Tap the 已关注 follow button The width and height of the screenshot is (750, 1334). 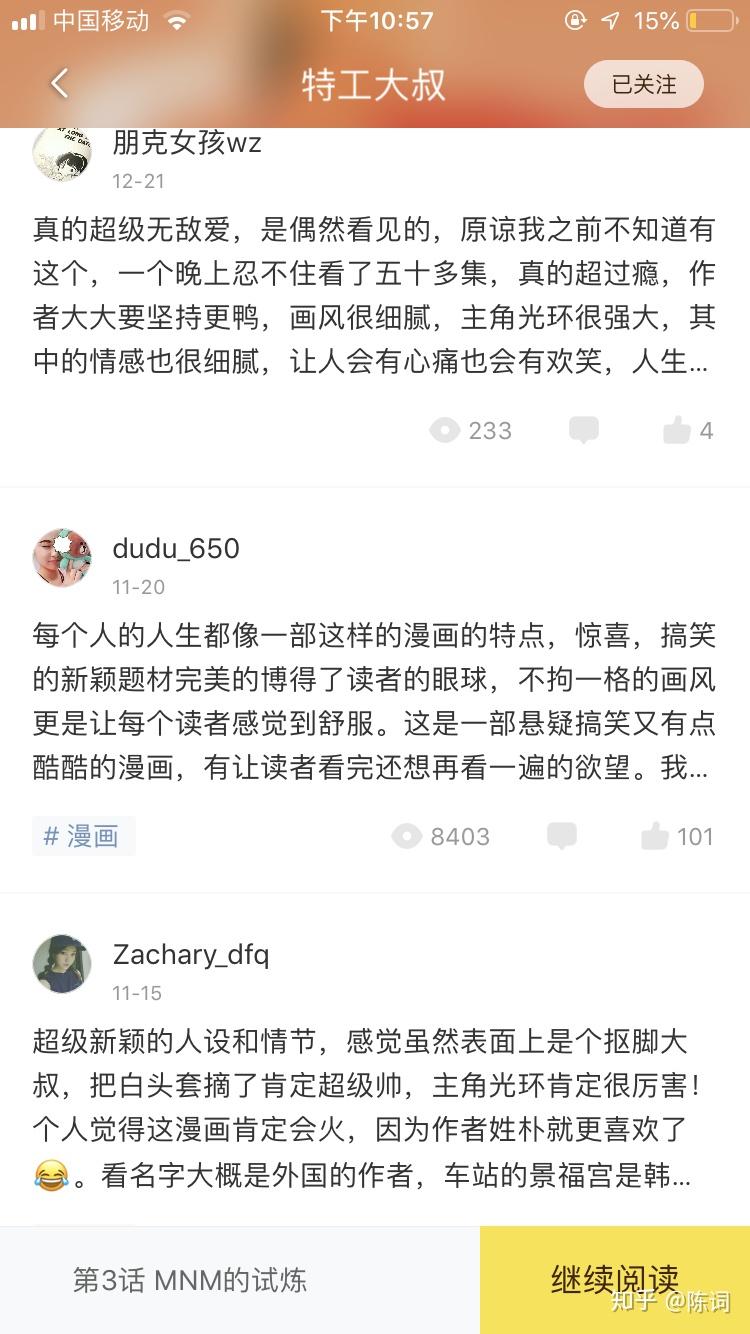pos(644,85)
